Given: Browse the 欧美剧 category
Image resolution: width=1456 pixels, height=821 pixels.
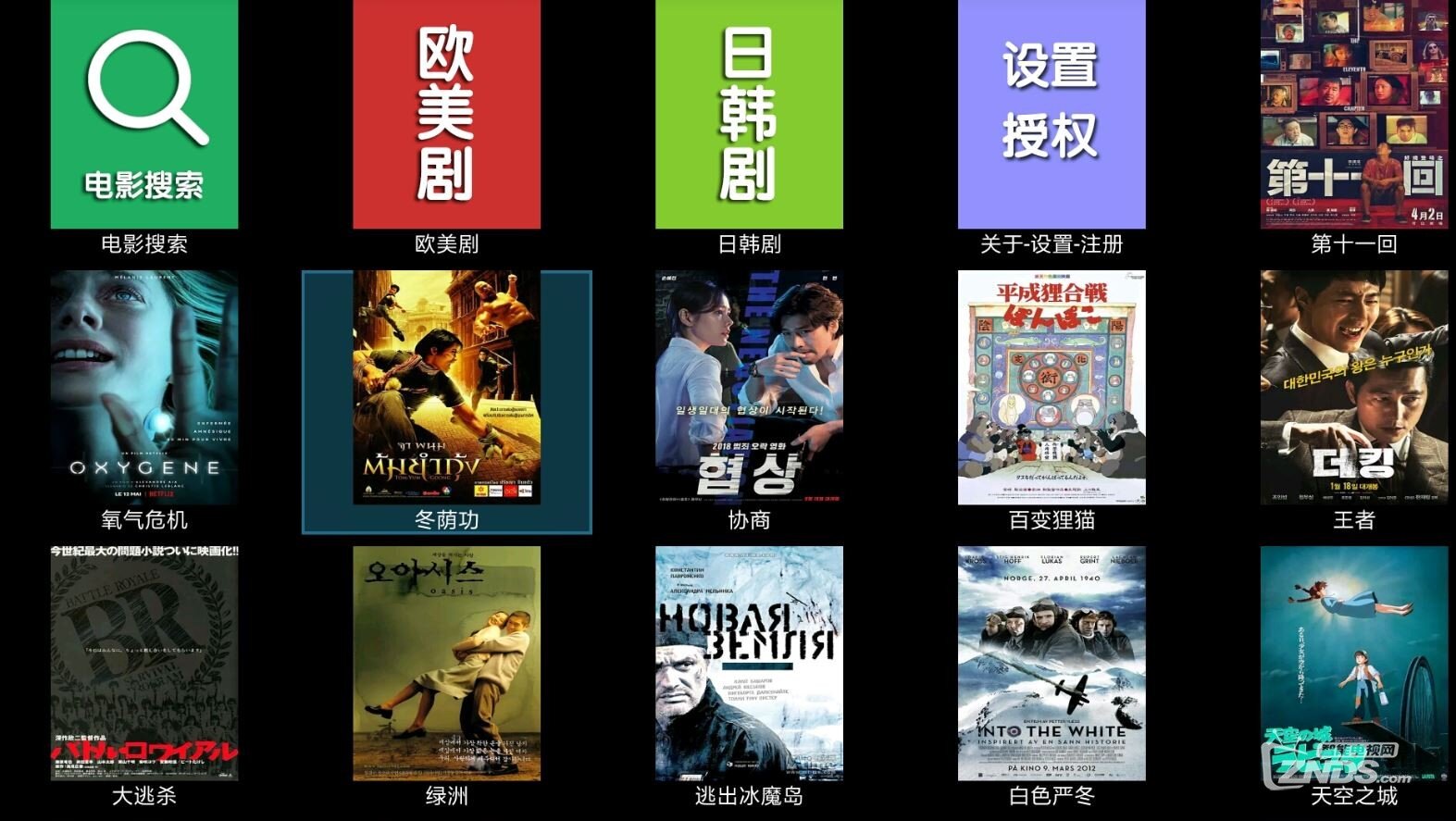Looking at the screenshot, I should pos(446,115).
